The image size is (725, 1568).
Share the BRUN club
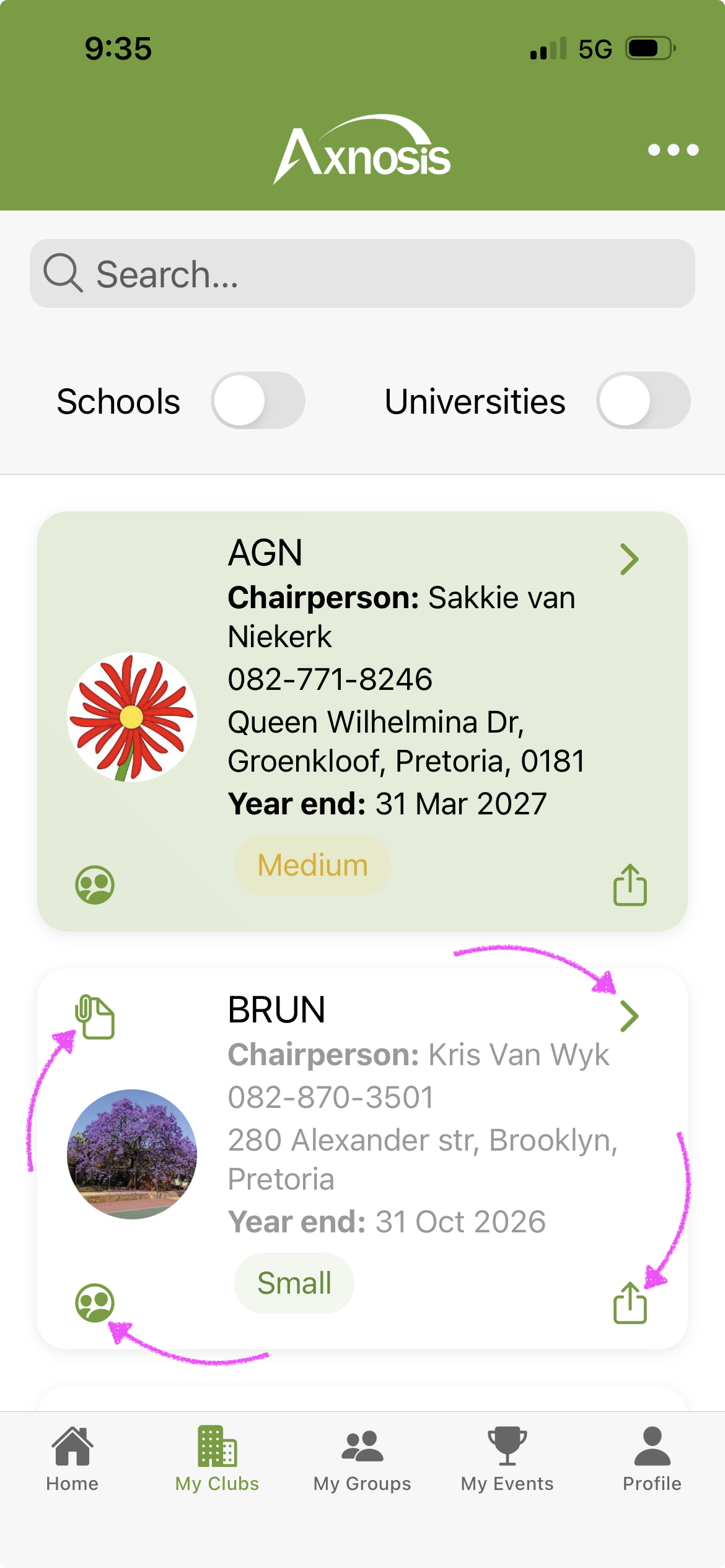pos(630,1303)
